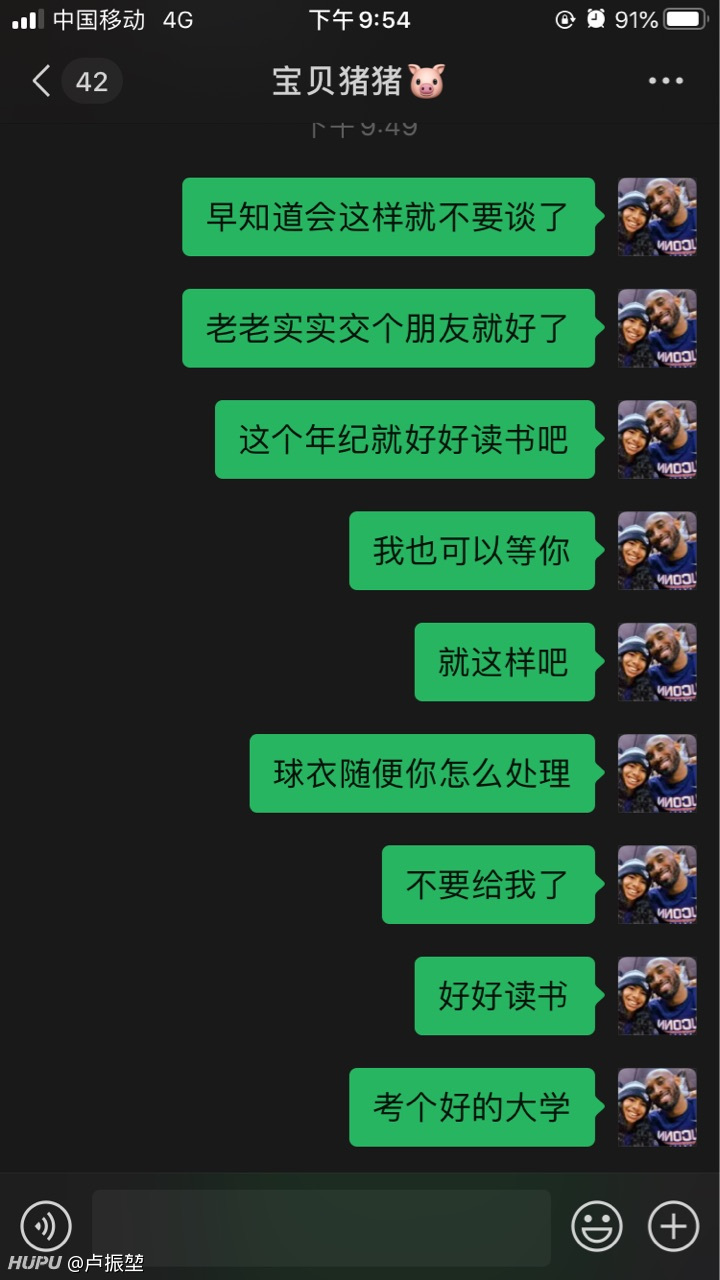Tap the avatar beside 早知道会这样就不要谈了
The width and height of the screenshot is (720, 1280).
[657, 217]
